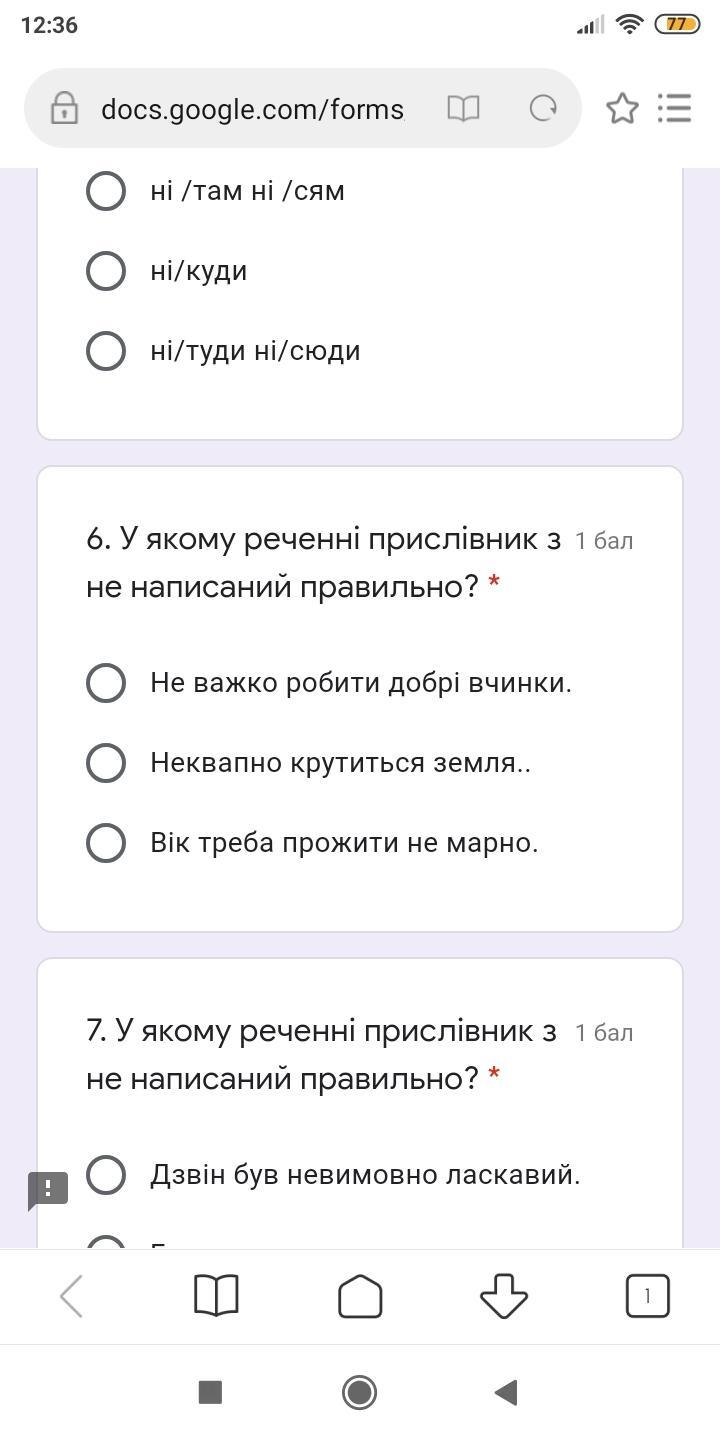Open the tab switcher showing 1 tab

click(x=647, y=1297)
